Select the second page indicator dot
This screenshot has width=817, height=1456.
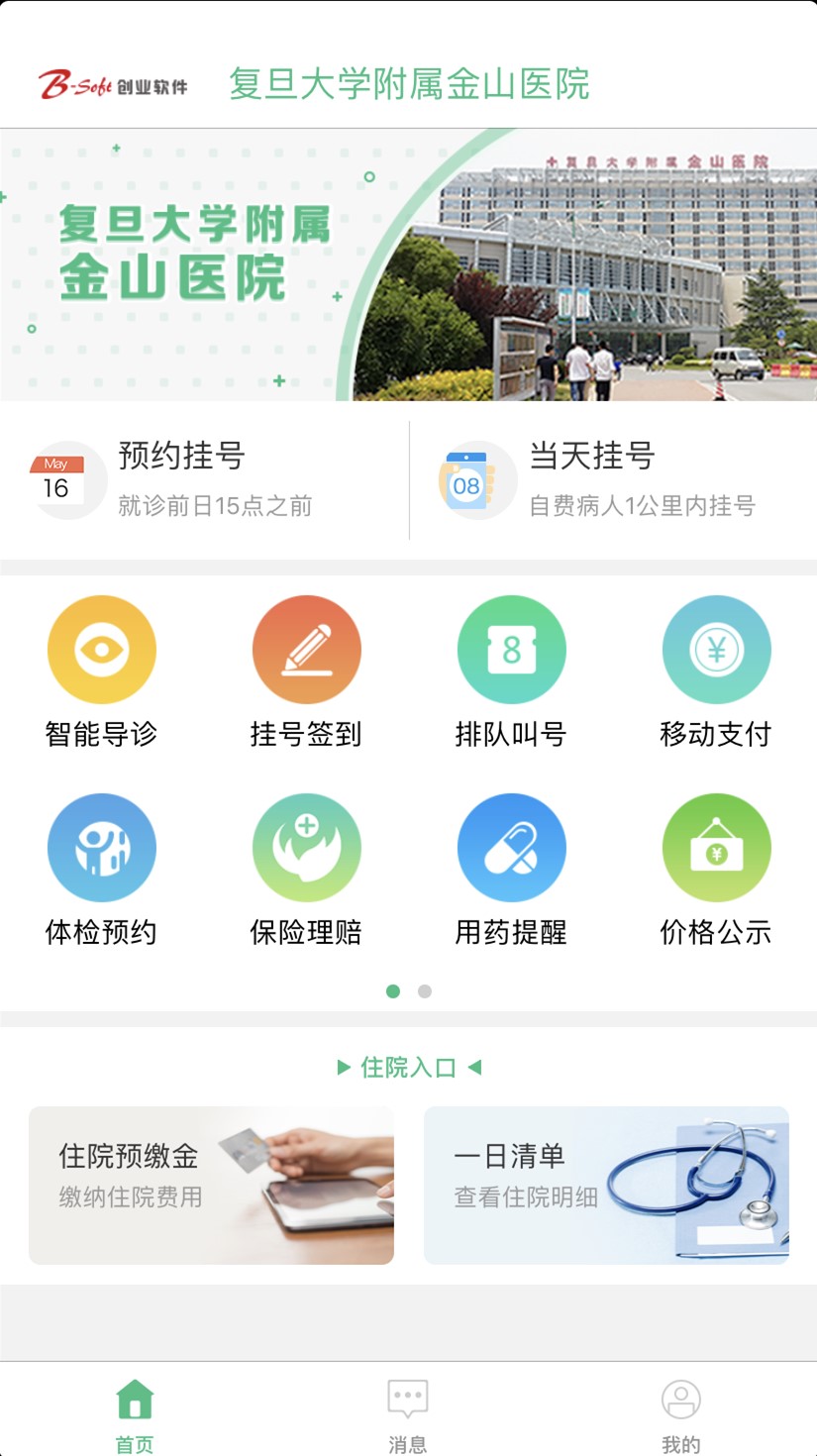point(425,991)
